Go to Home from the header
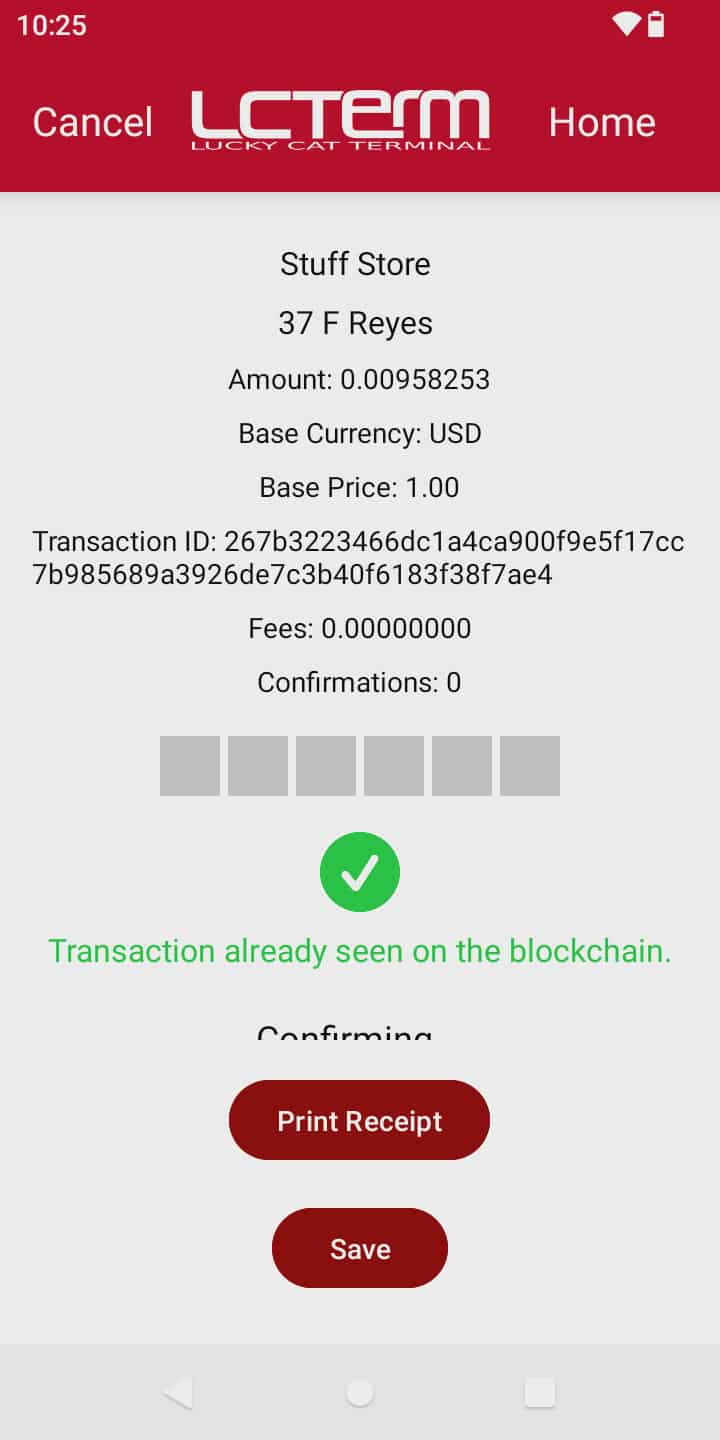The height and width of the screenshot is (1440, 720). (602, 122)
